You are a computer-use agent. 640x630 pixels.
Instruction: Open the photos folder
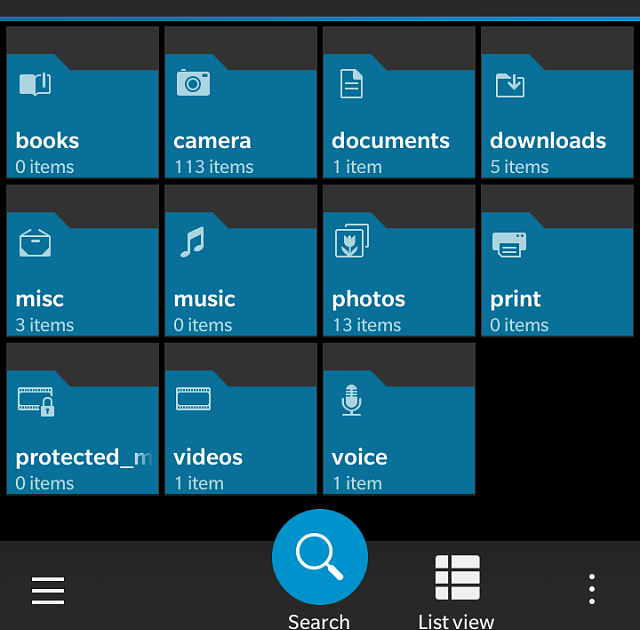coord(398,268)
